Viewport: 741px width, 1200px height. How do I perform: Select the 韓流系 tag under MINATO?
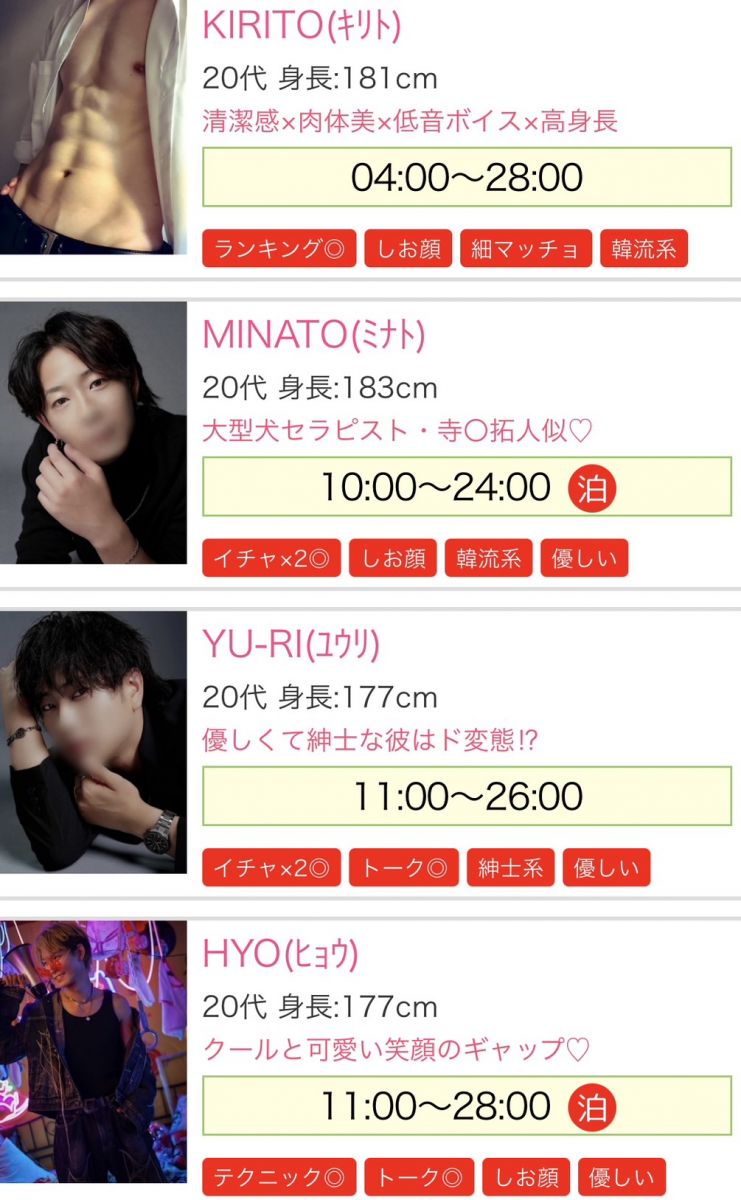click(489, 558)
